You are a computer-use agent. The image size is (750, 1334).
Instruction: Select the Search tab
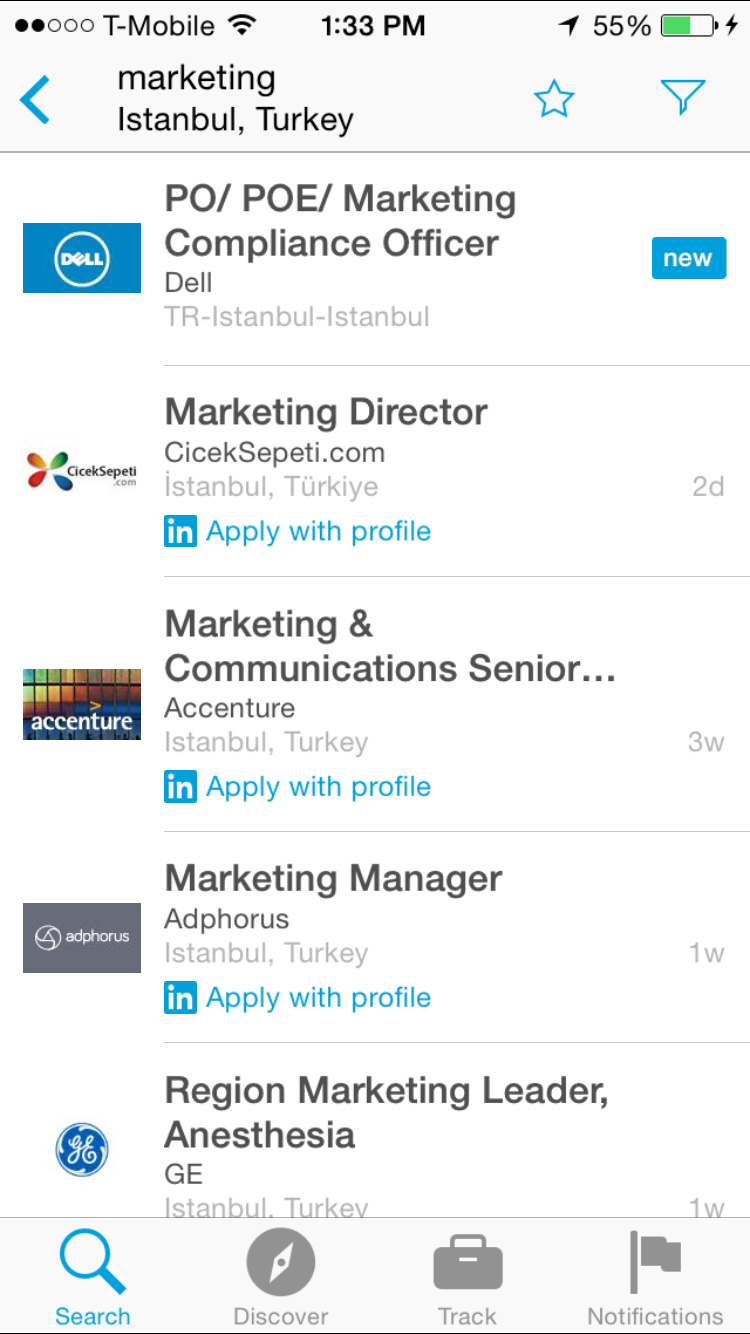coord(93,1277)
